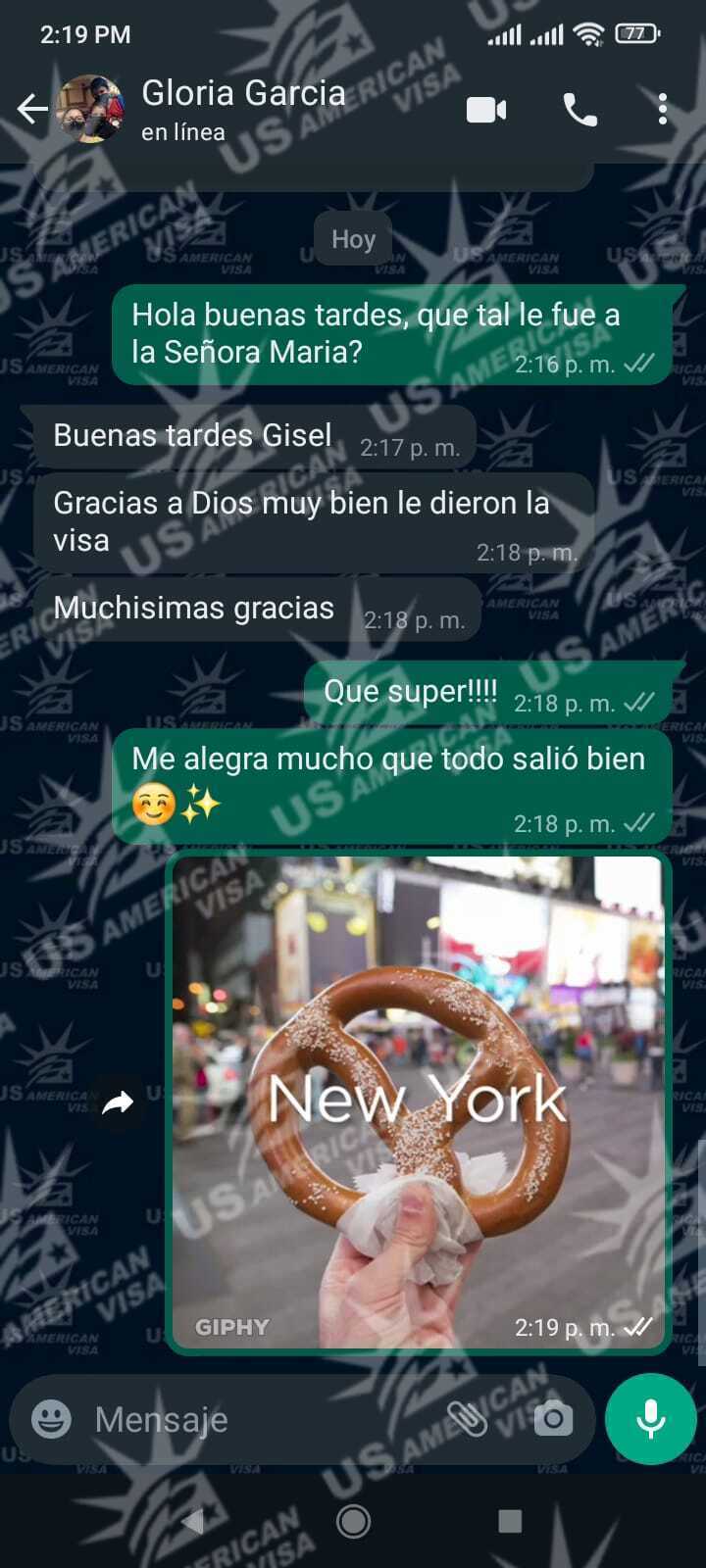Open the New York pretzel GIF

tap(419, 1102)
